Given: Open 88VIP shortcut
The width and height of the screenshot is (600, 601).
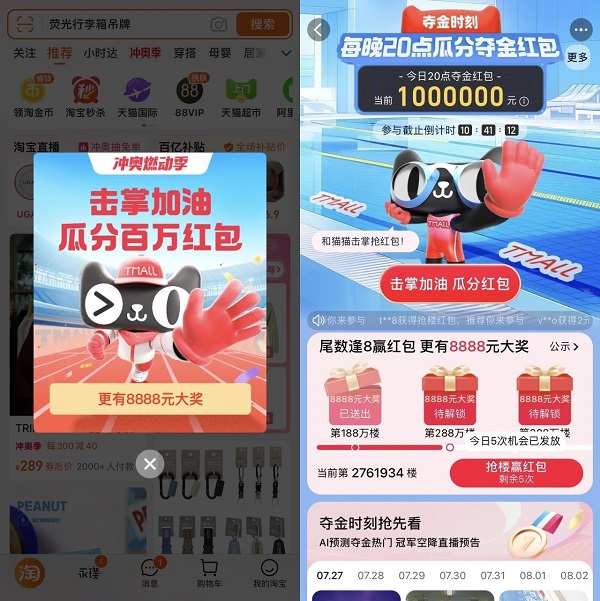Looking at the screenshot, I should (188, 98).
